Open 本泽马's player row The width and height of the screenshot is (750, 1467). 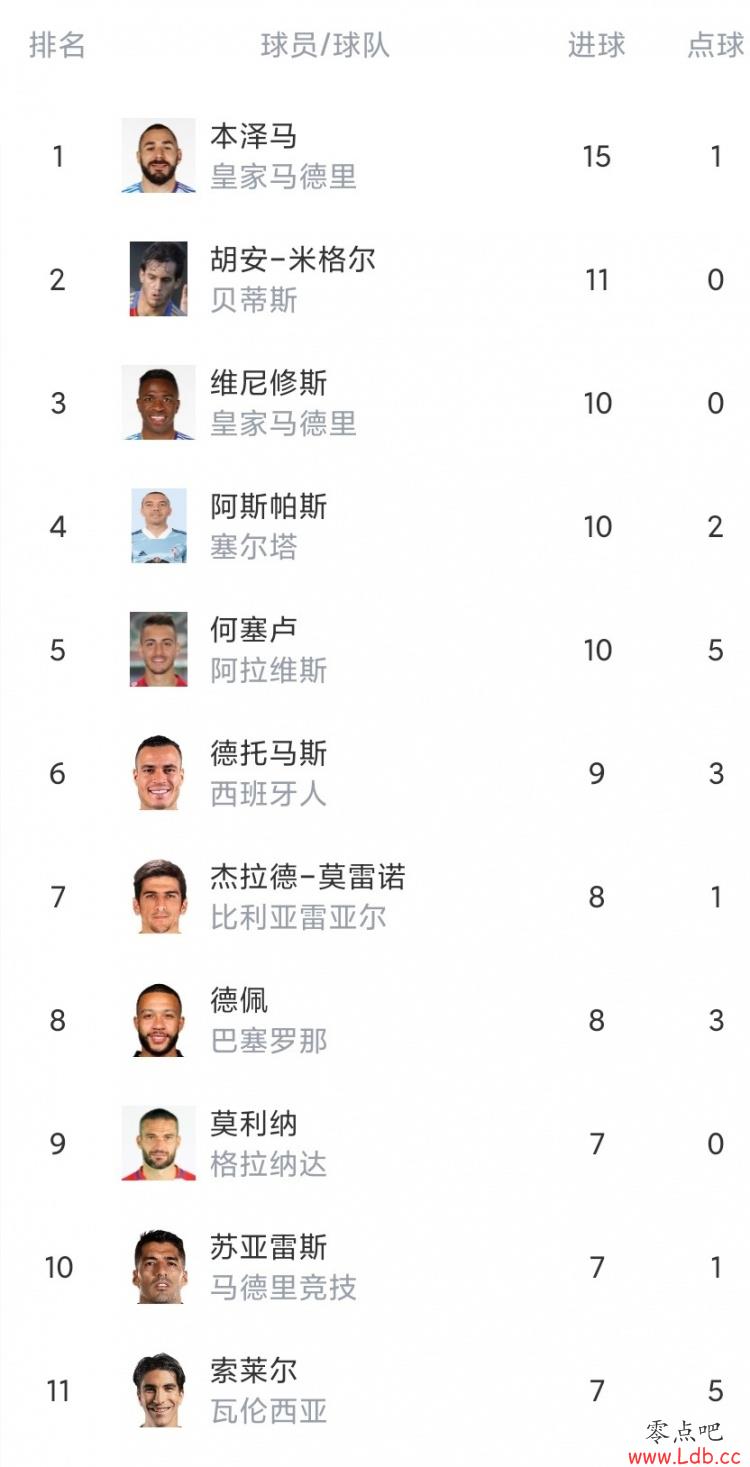[x=375, y=156]
